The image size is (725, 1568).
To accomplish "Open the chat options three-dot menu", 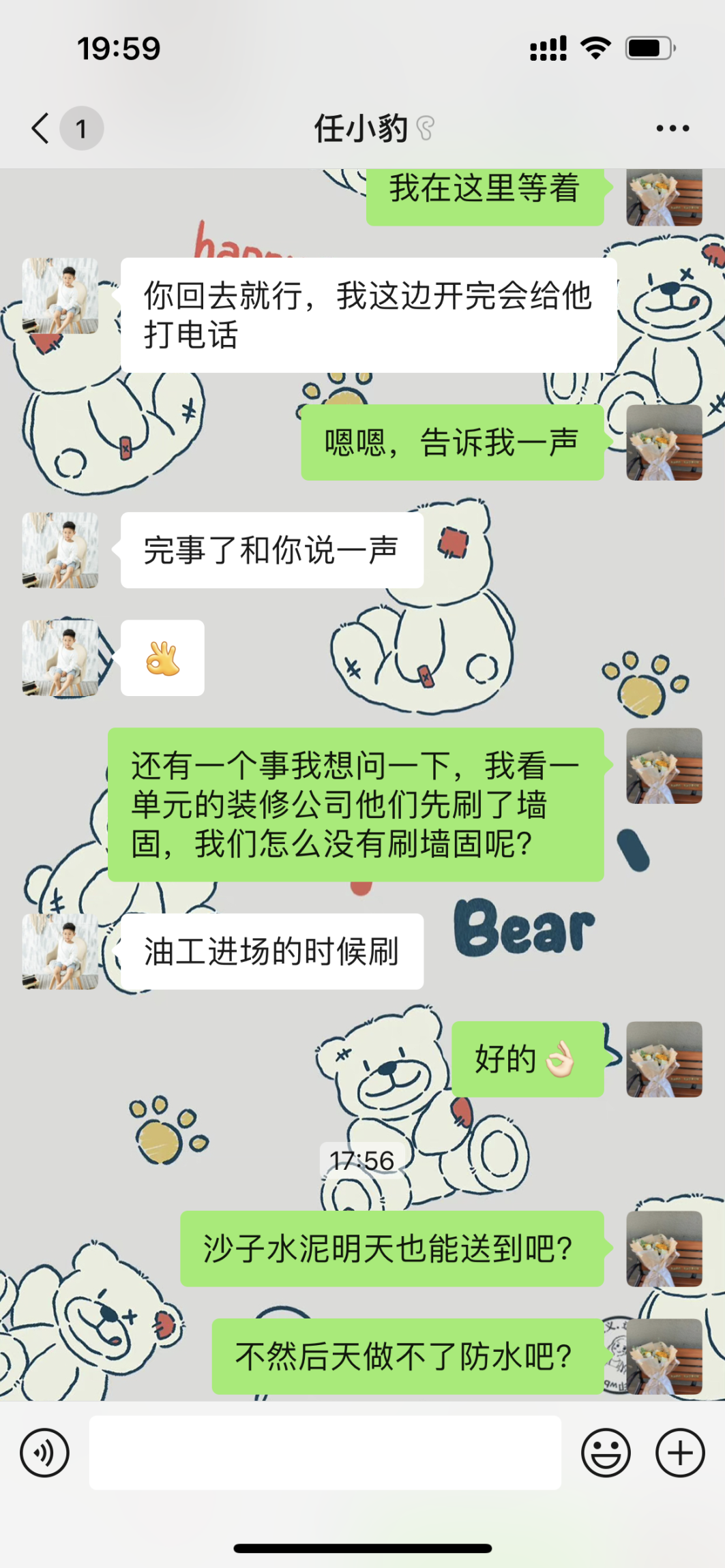I will pyautogui.click(x=672, y=127).
